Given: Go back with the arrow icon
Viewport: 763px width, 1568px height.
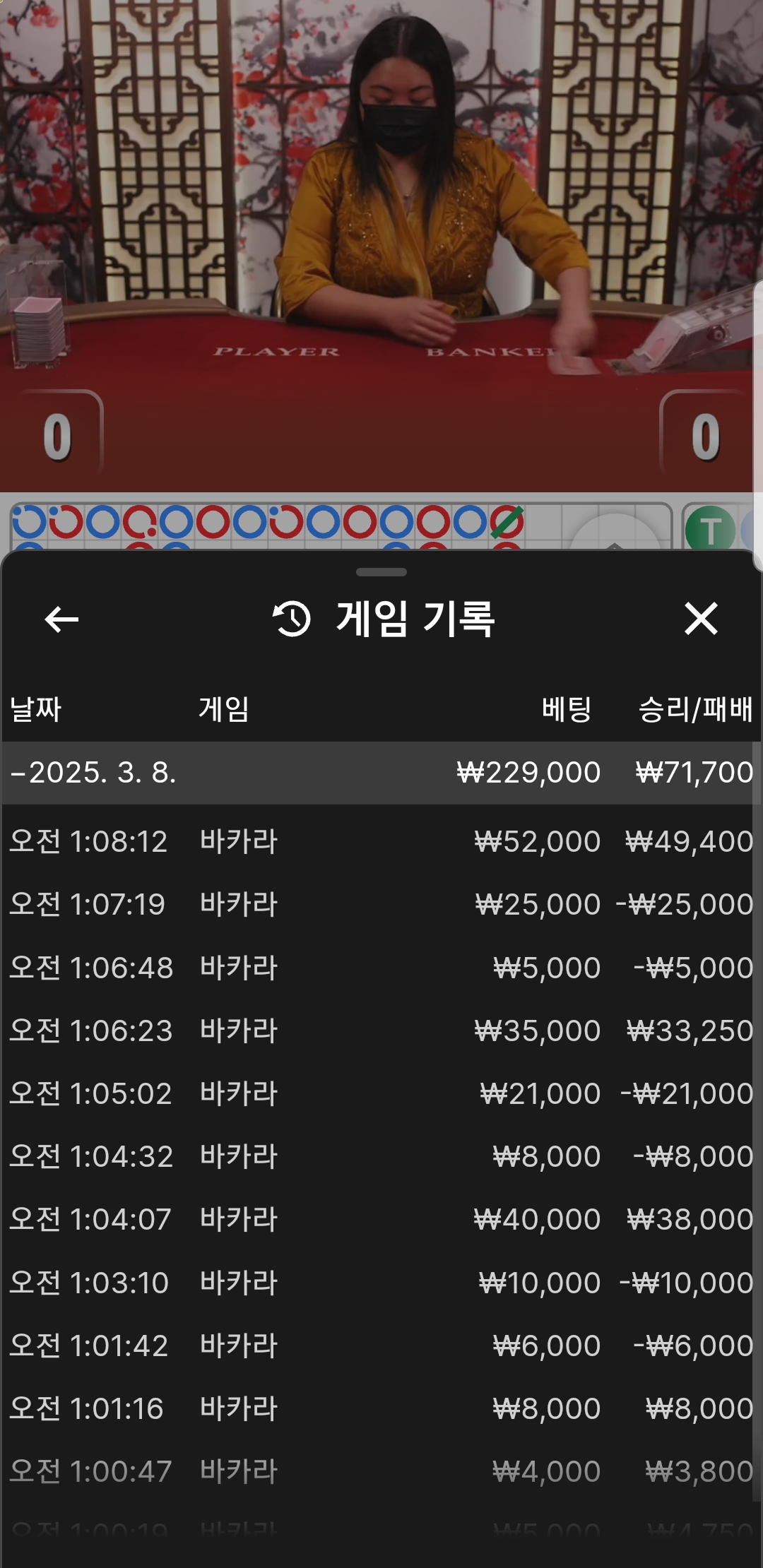Looking at the screenshot, I should (x=61, y=619).
